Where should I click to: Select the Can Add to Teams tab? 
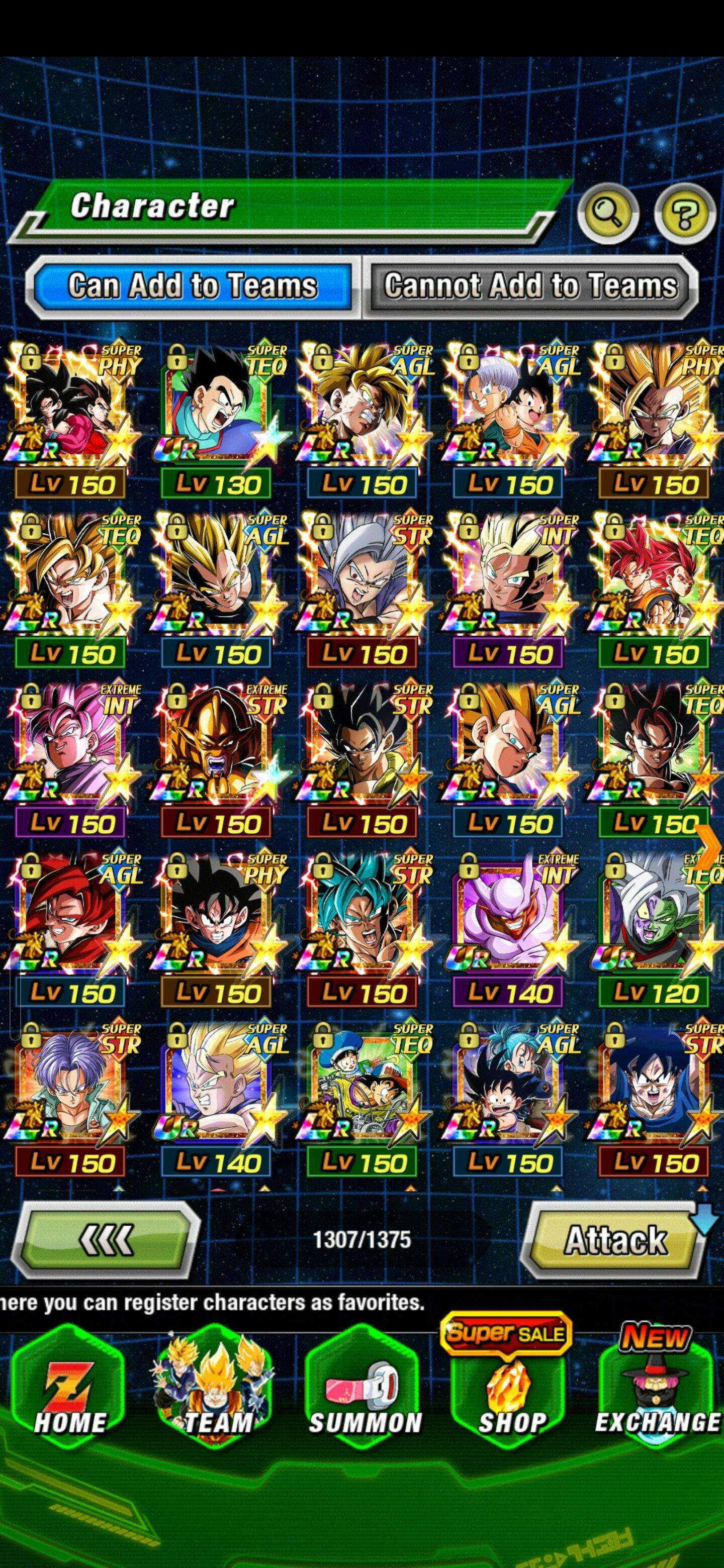click(193, 286)
